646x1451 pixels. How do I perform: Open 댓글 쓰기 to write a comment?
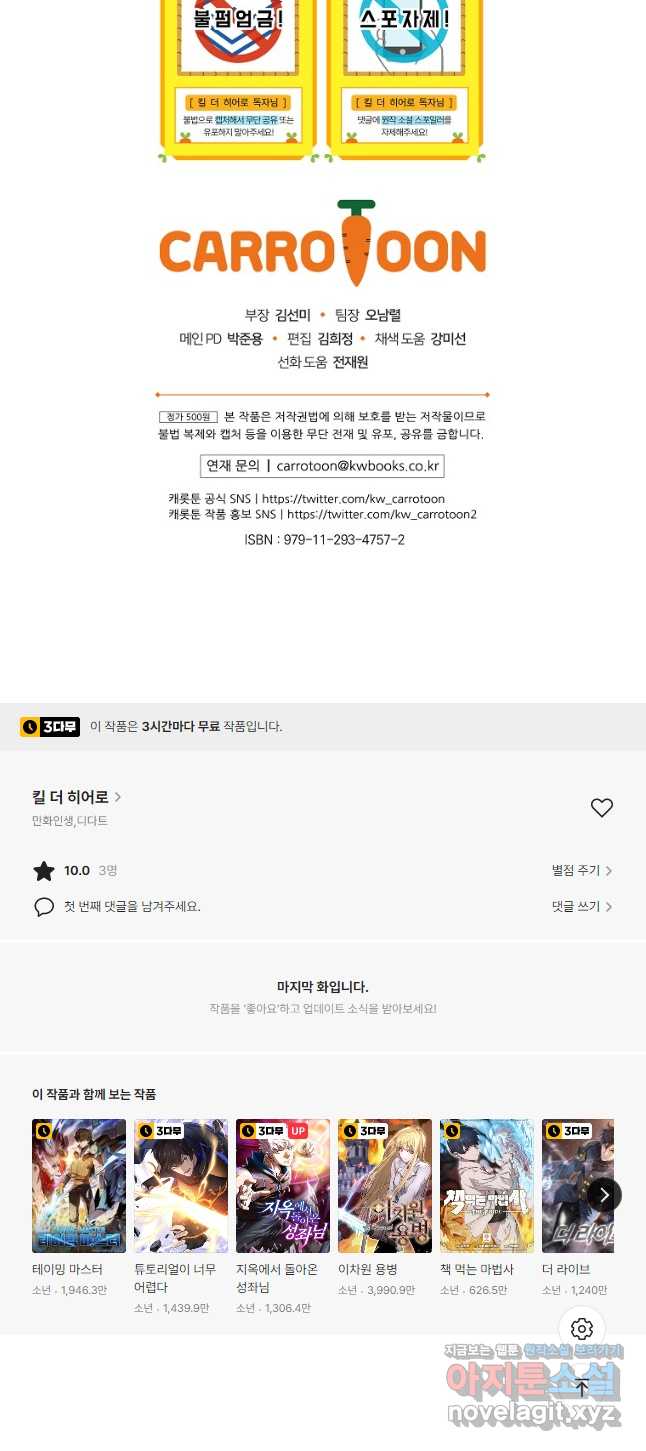point(582,906)
